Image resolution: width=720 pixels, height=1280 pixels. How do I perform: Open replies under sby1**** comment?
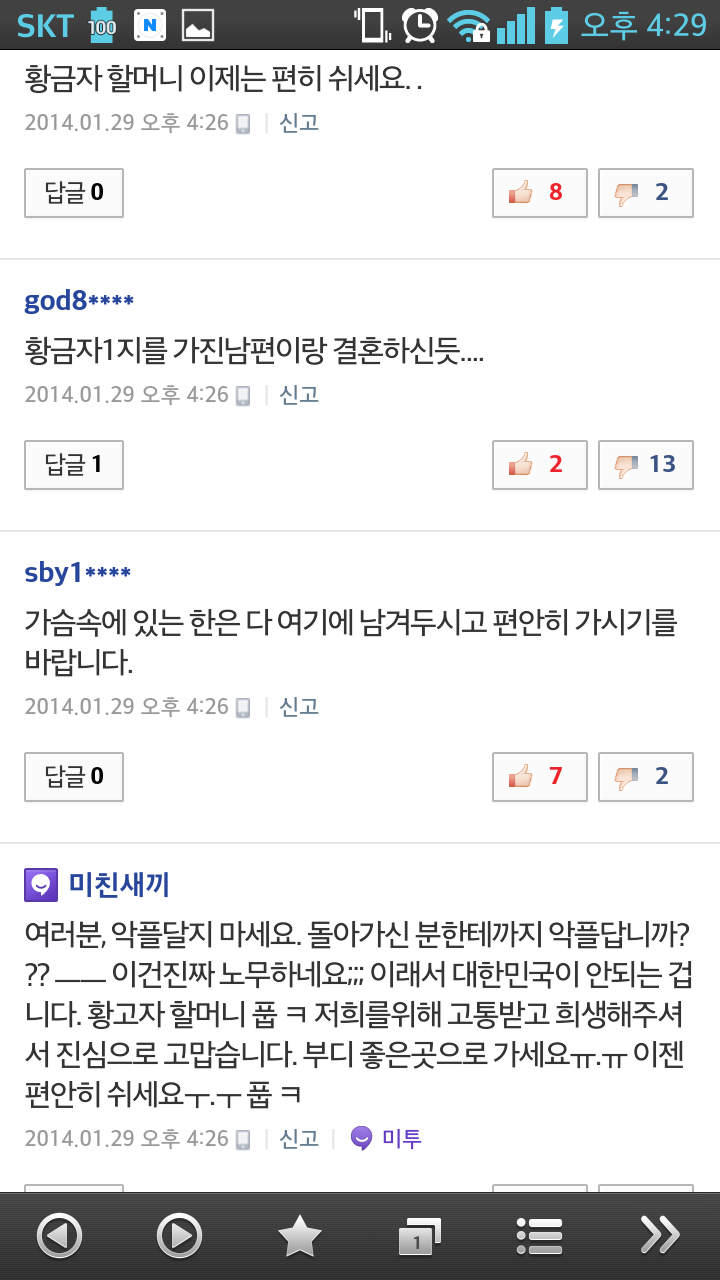pyautogui.click(x=74, y=776)
